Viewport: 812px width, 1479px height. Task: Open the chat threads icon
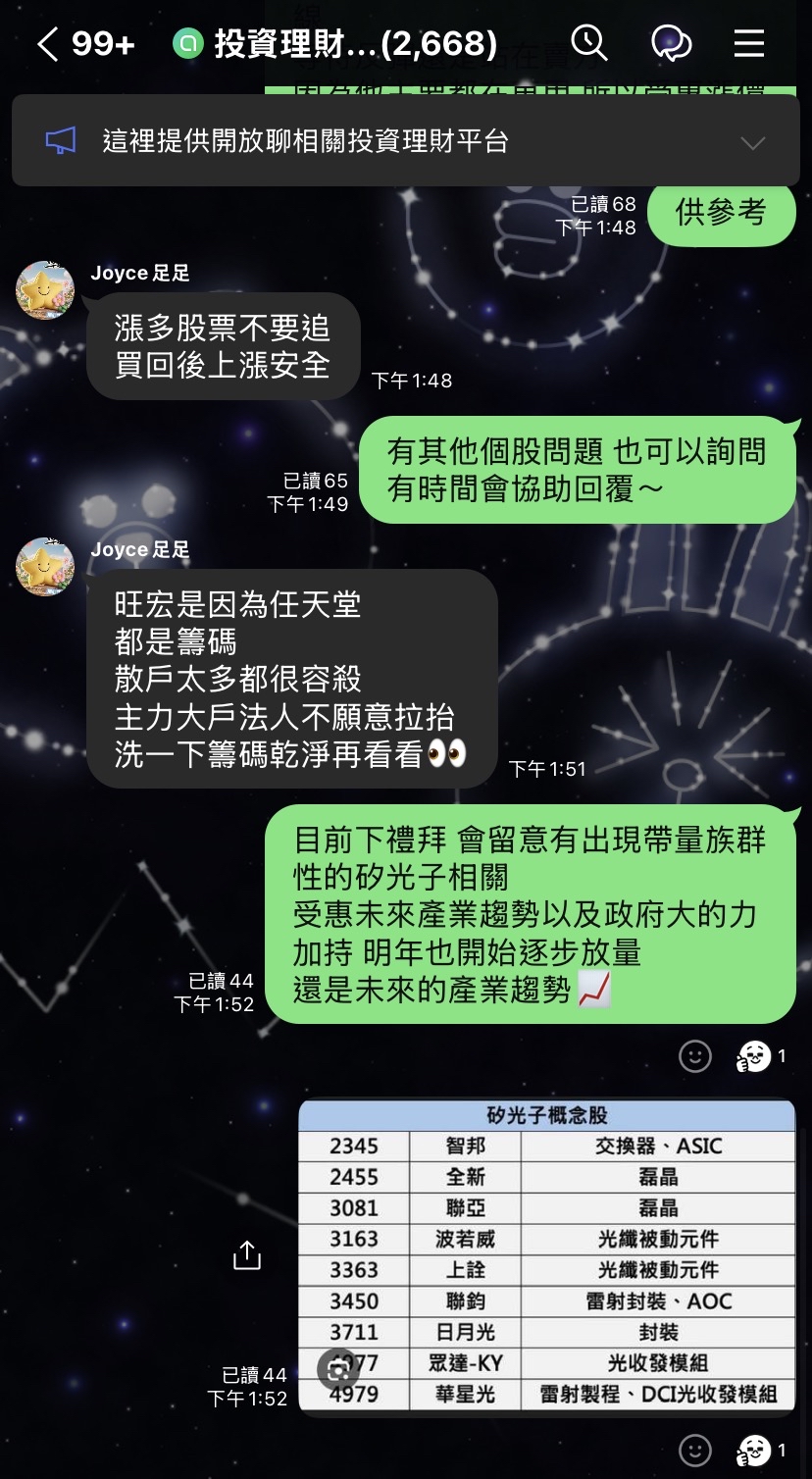click(671, 44)
